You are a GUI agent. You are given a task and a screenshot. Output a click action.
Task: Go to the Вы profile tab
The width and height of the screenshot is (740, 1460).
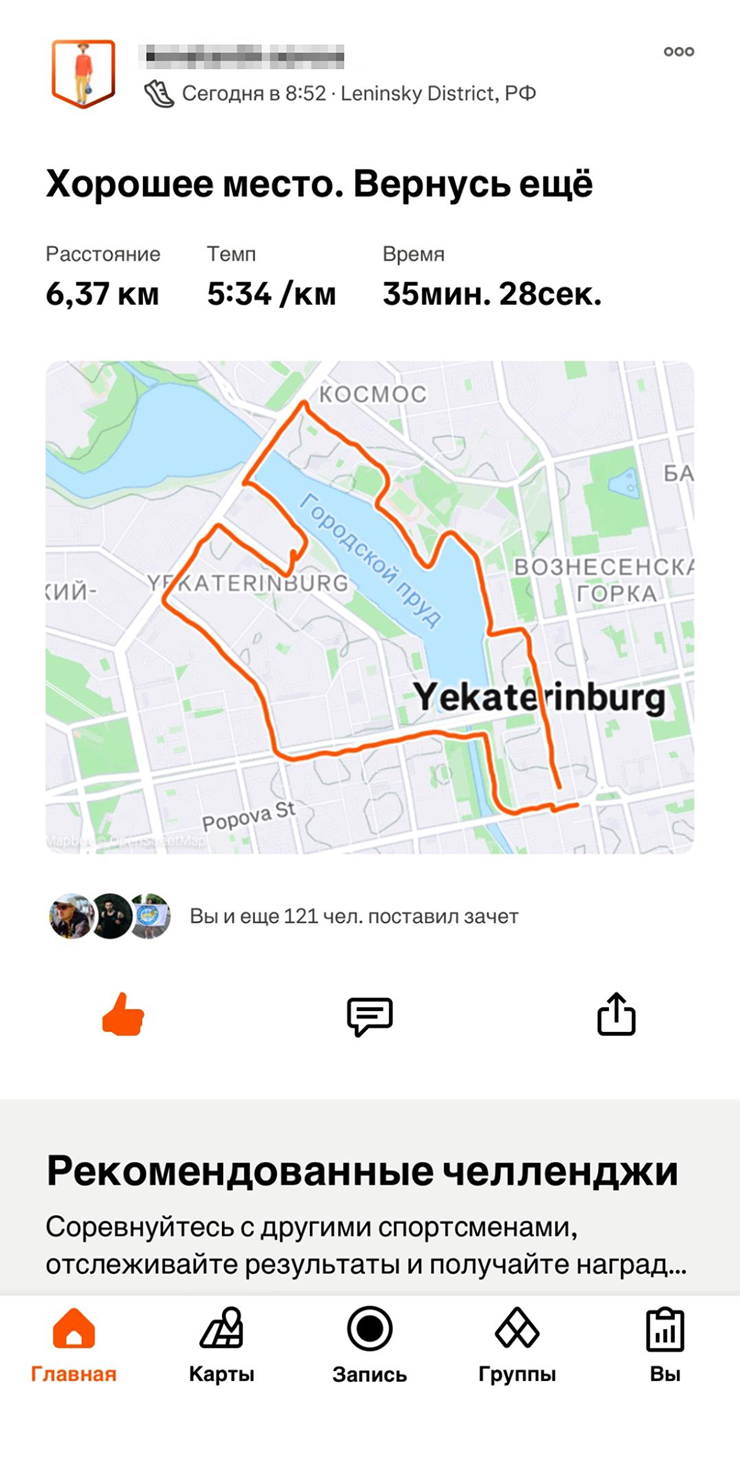(665, 1345)
